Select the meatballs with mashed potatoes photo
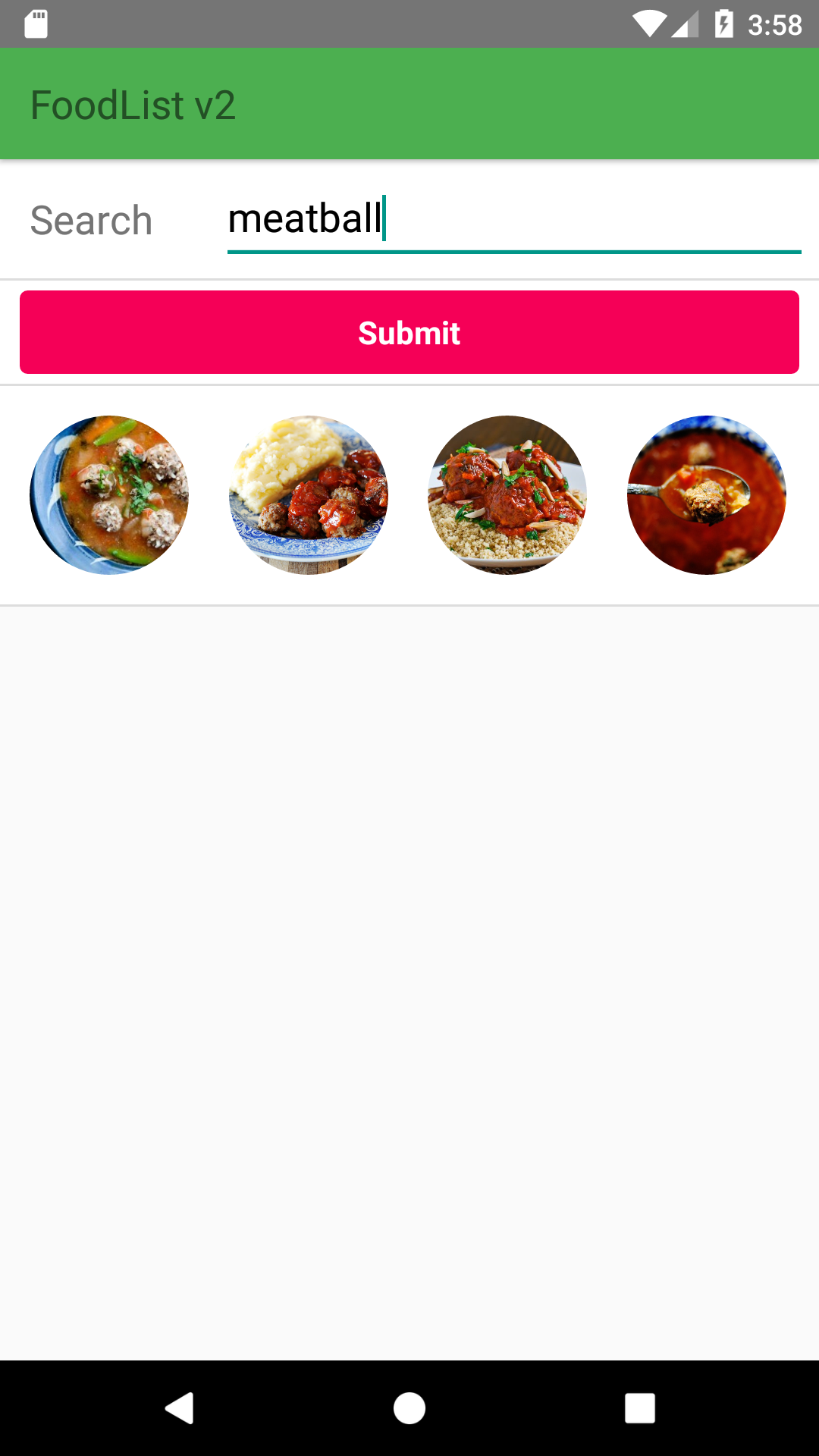 click(x=309, y=495)
